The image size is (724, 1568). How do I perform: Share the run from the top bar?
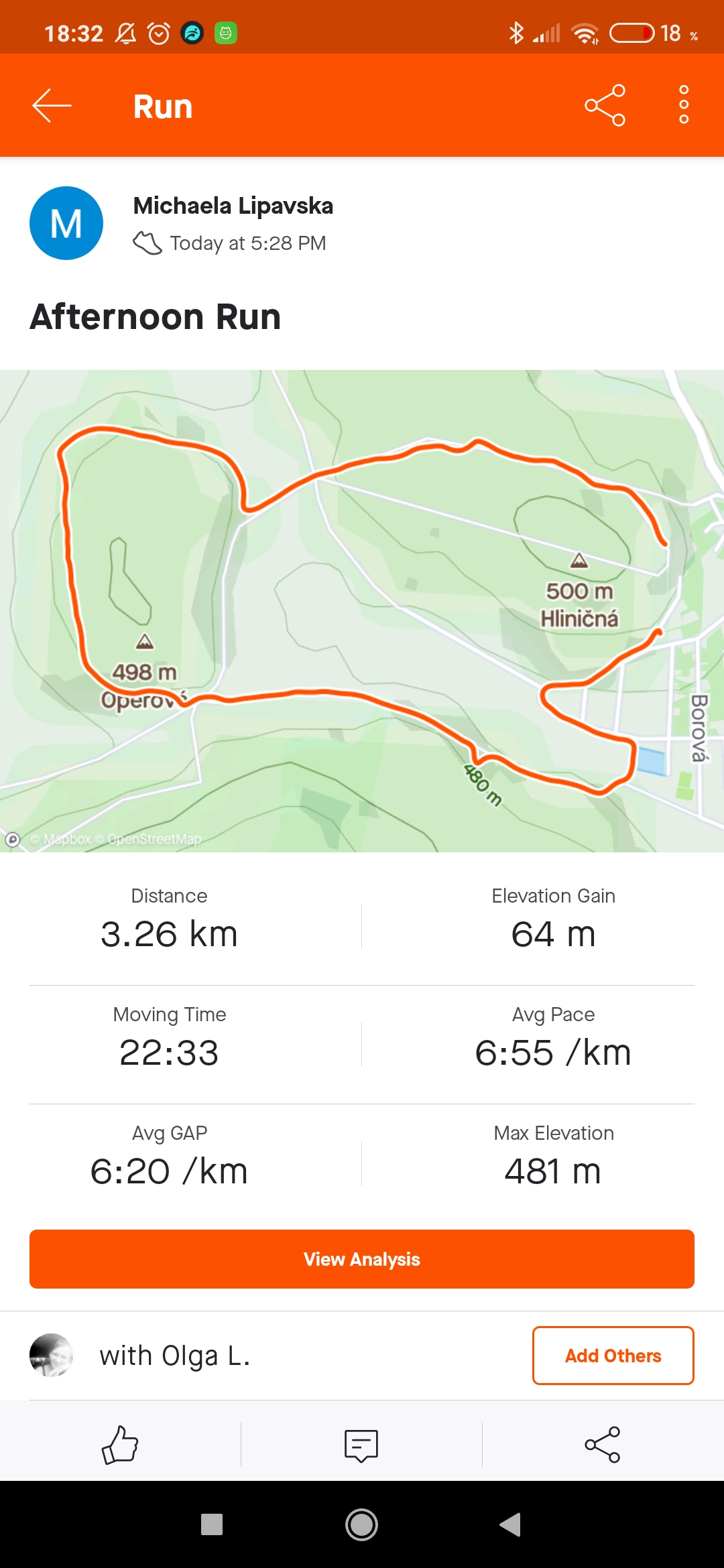(605, 106)
